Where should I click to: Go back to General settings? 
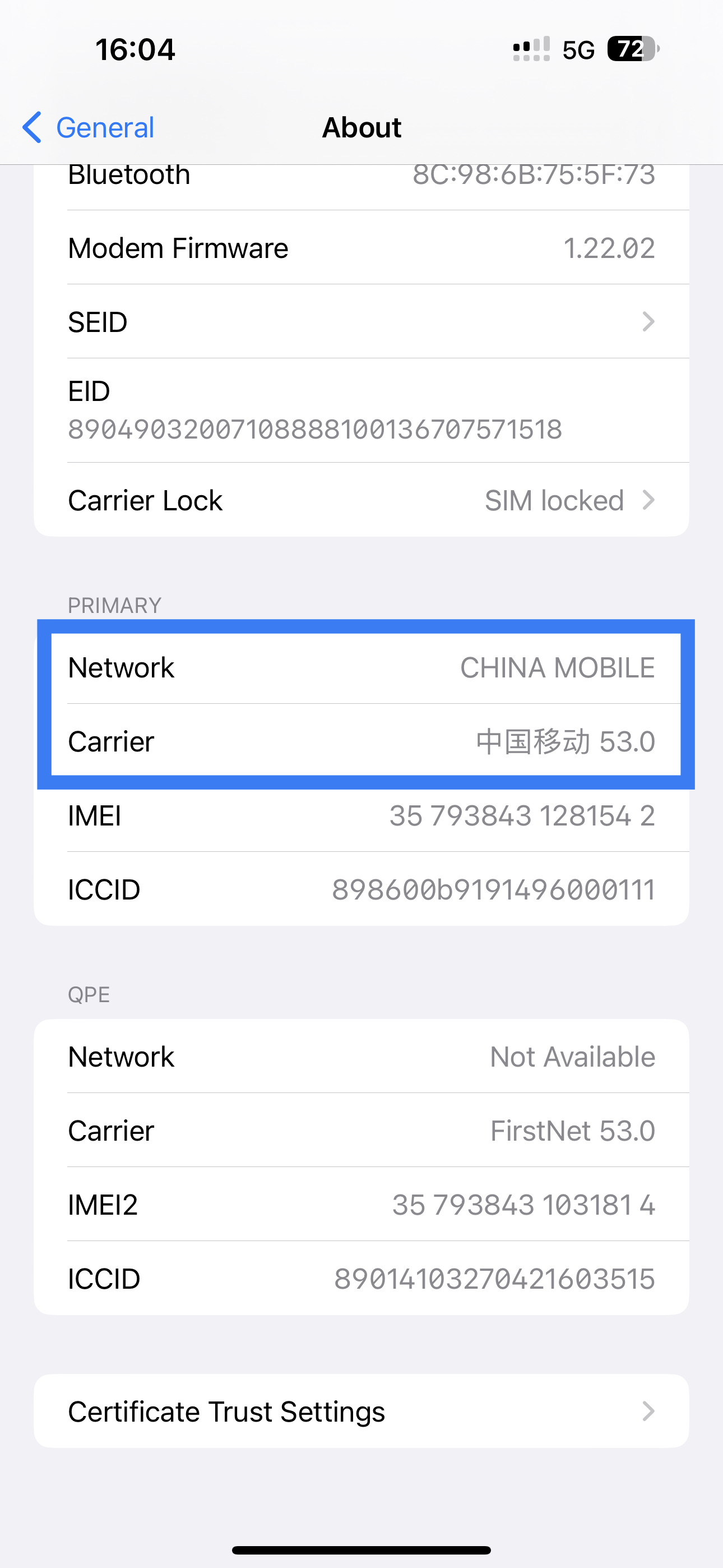coord(88,128)
